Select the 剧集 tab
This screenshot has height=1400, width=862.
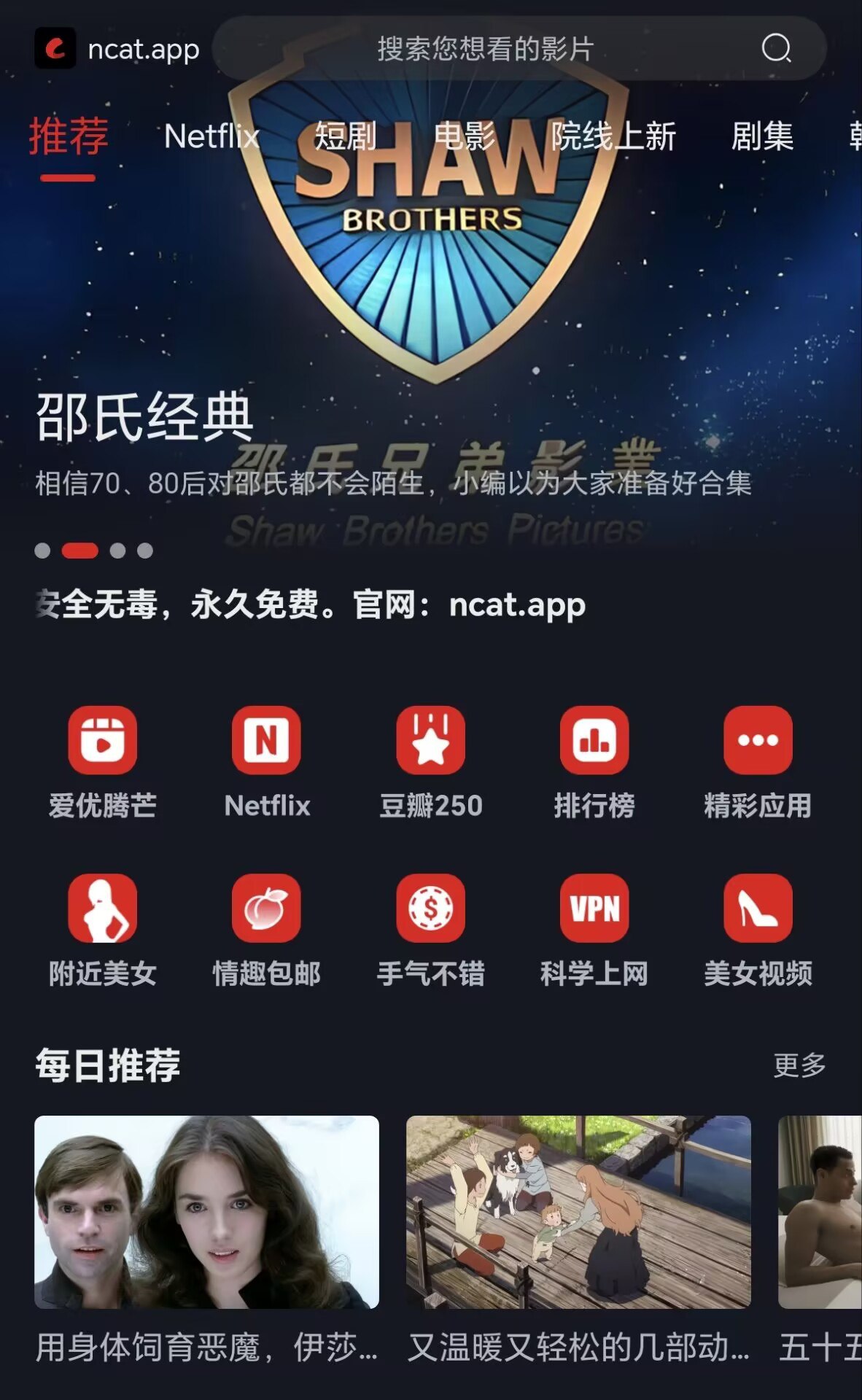click(762, 136)
